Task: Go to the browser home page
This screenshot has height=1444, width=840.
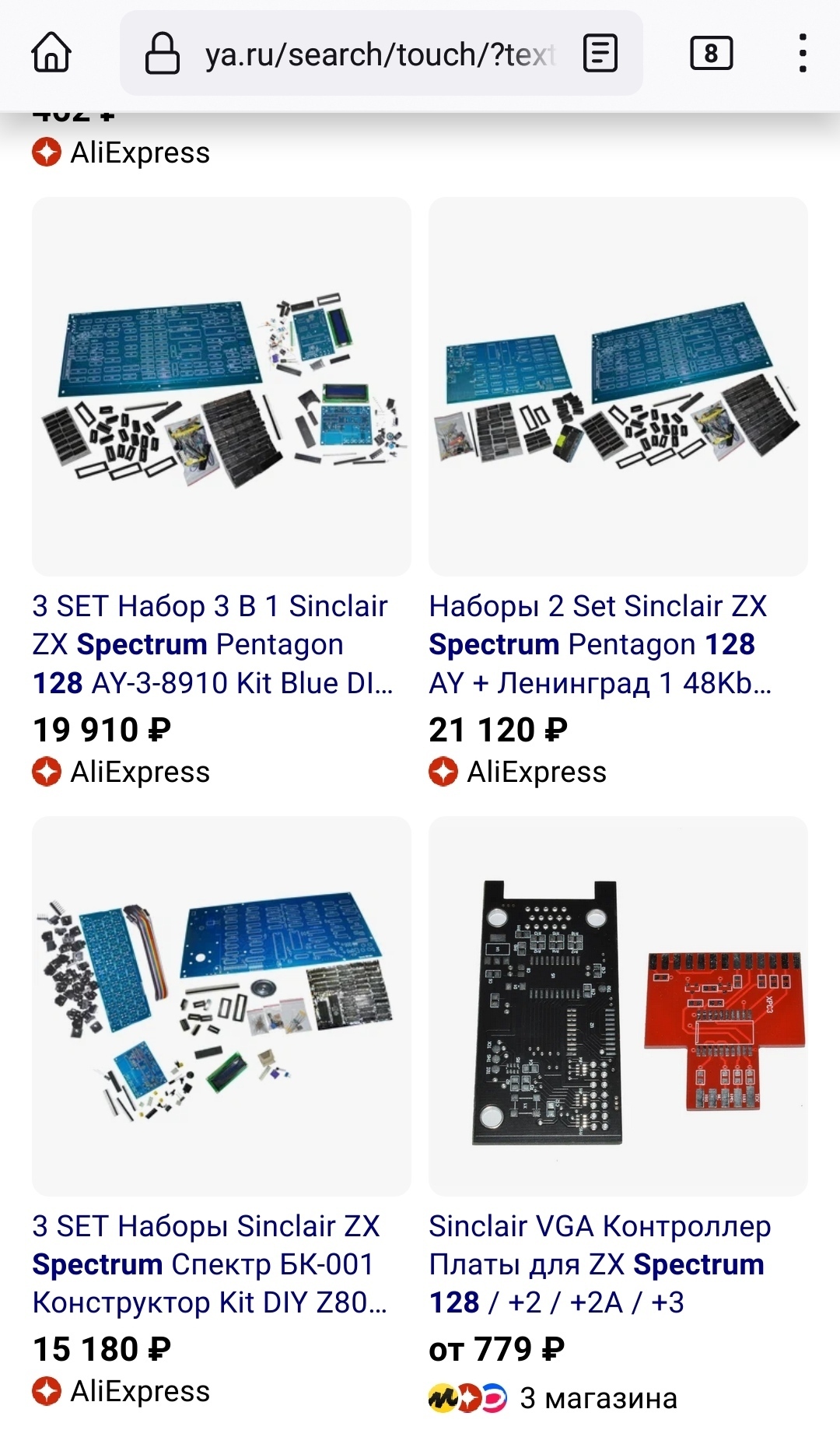Action: coord(51,54)
